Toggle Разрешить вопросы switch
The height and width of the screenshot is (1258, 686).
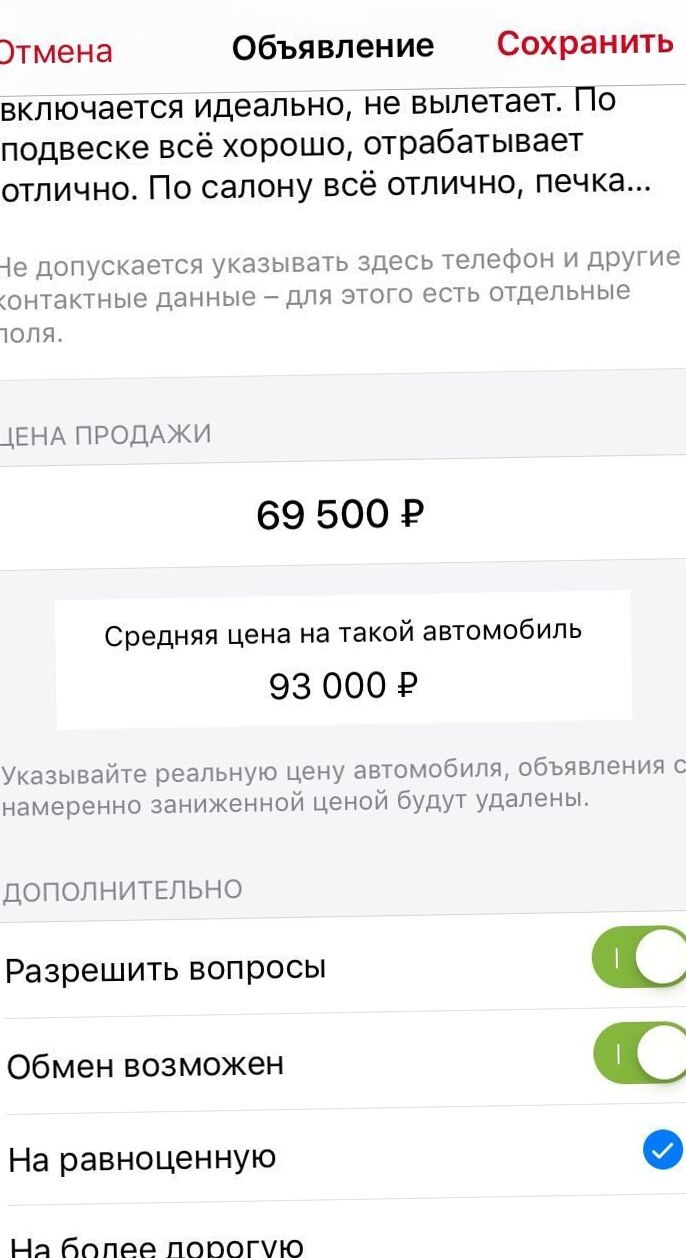click(639, 959)
